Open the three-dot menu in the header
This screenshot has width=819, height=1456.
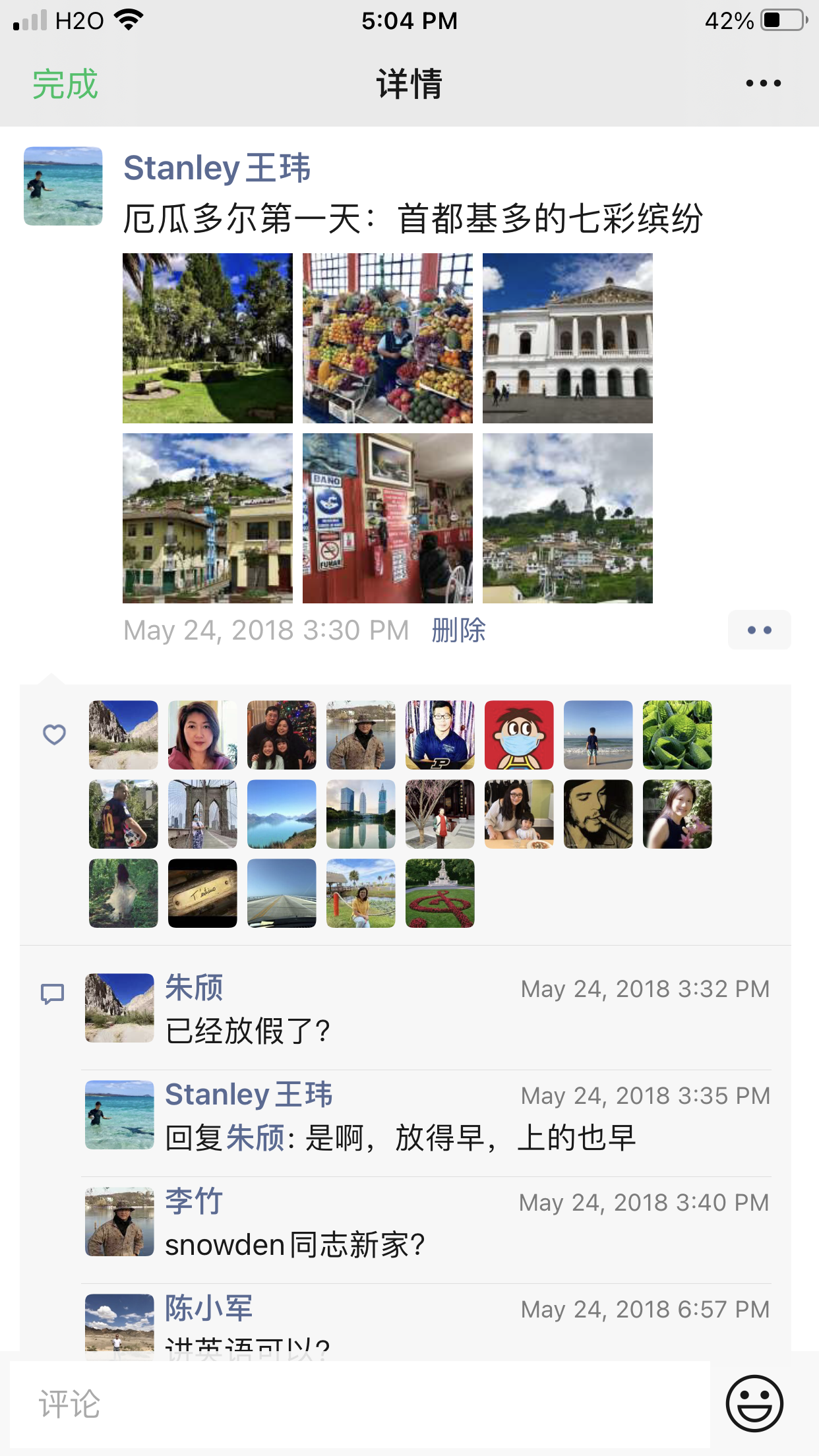pos(763,84)
